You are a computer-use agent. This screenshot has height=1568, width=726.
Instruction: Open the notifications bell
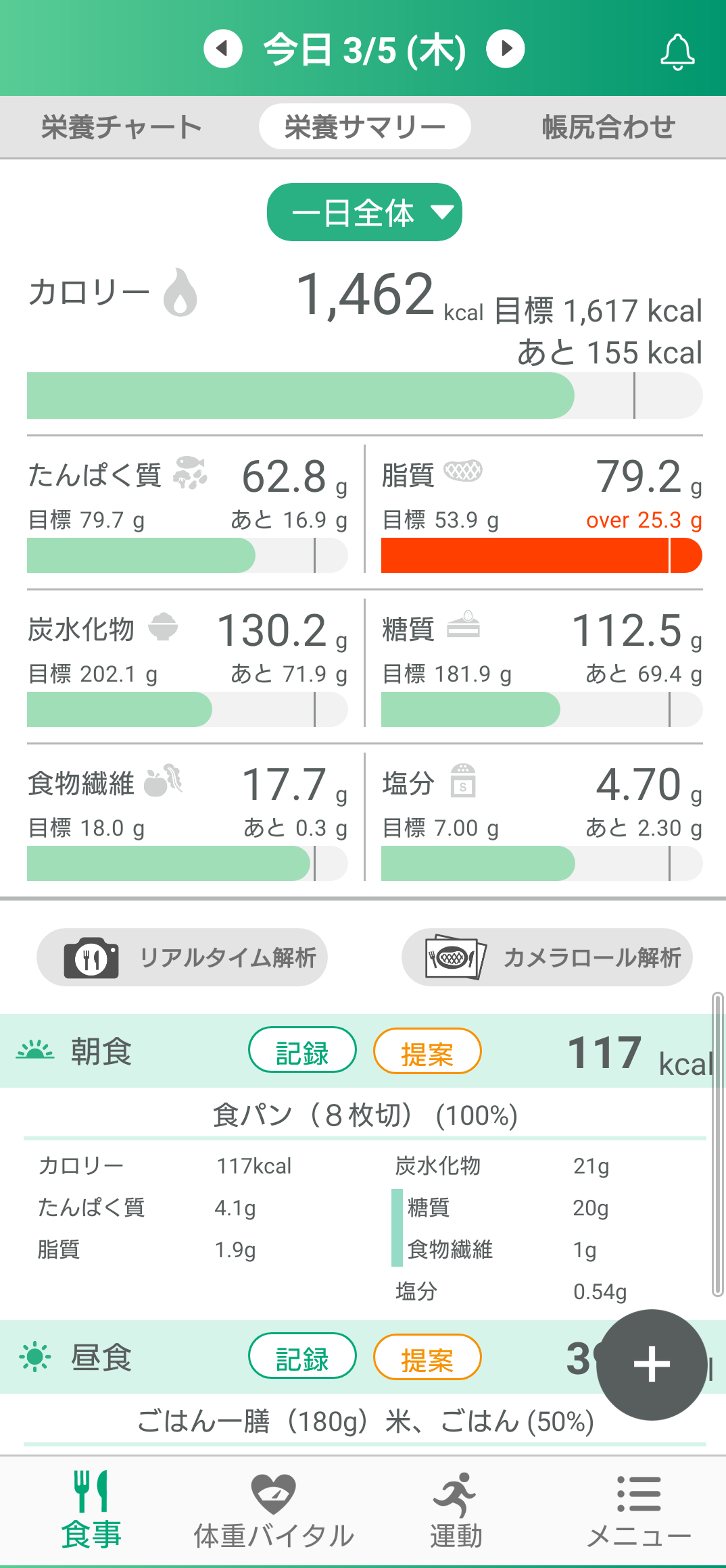point(677,51)
